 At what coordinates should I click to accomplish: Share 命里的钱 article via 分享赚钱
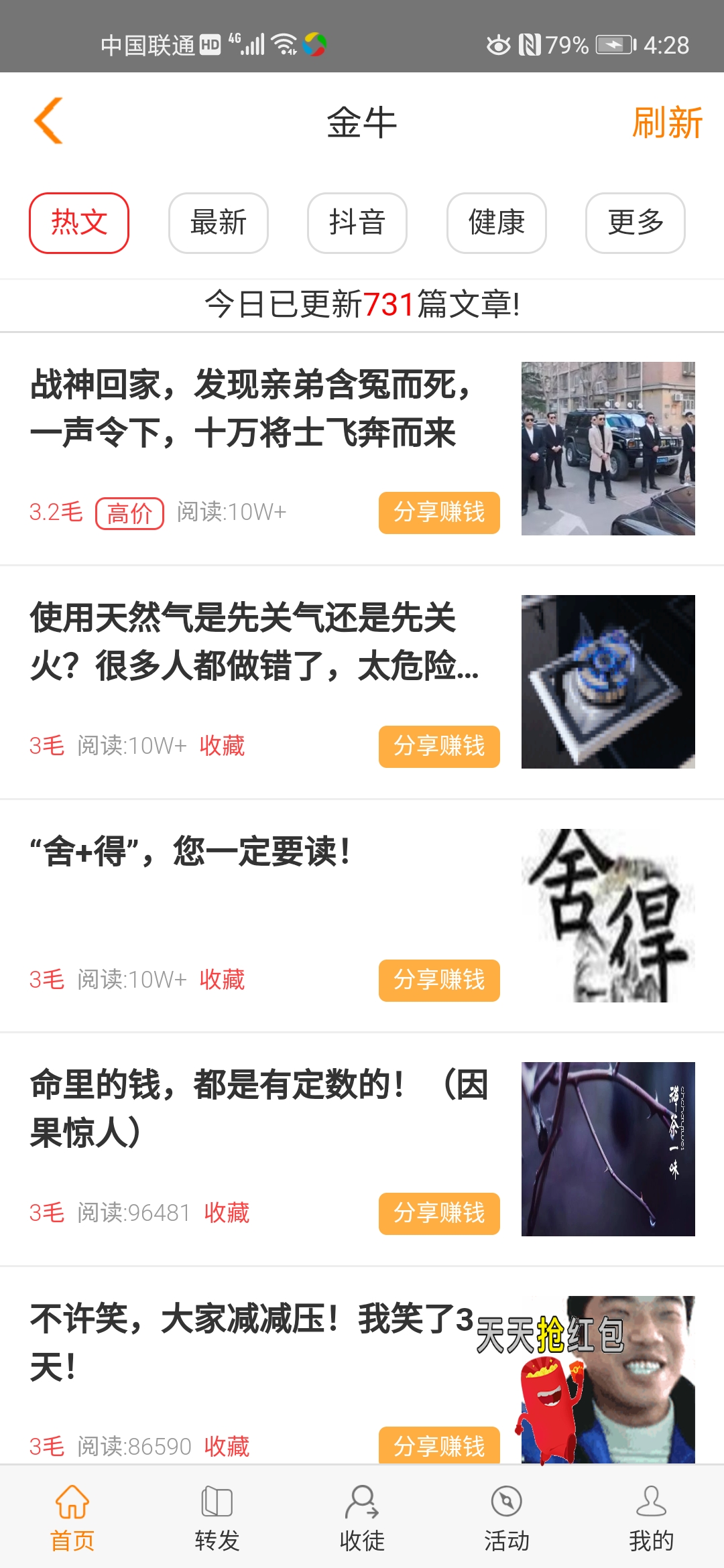439,1214
